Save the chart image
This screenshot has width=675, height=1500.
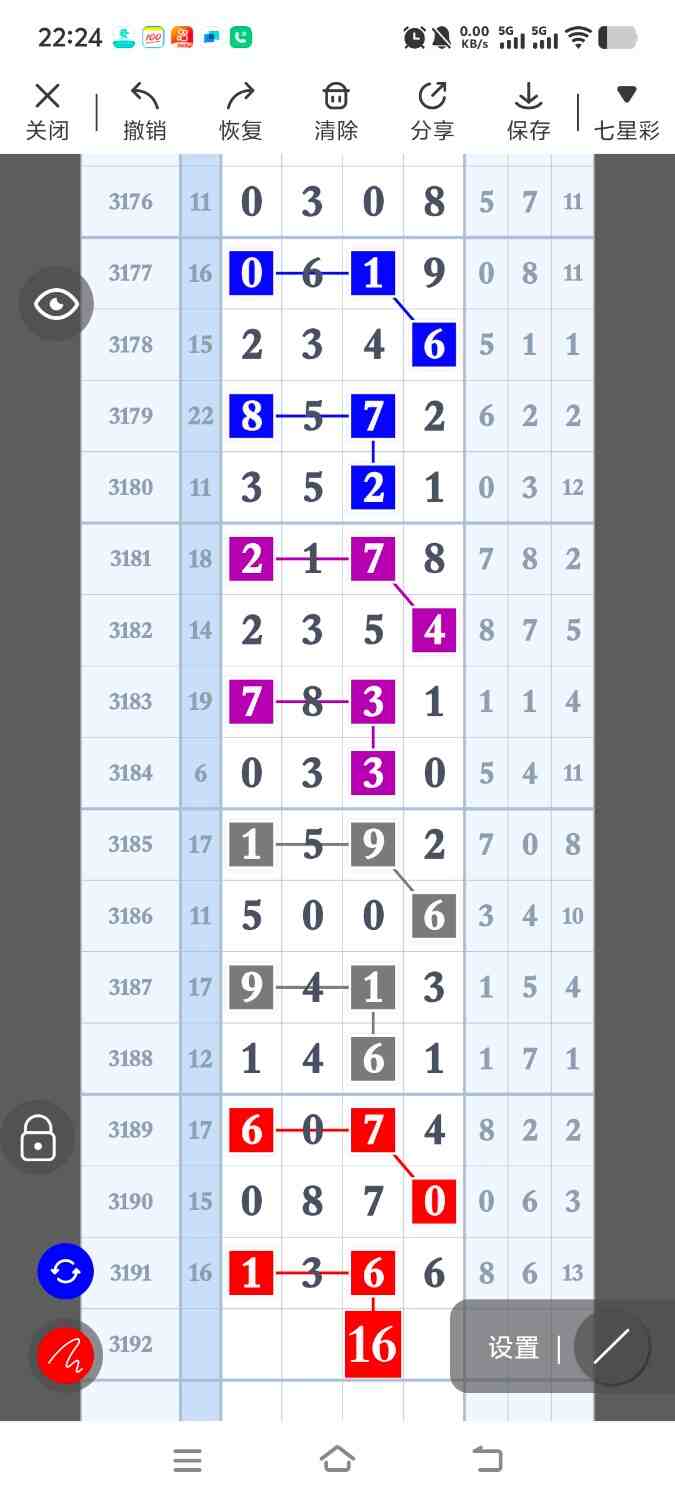[528, 111]
